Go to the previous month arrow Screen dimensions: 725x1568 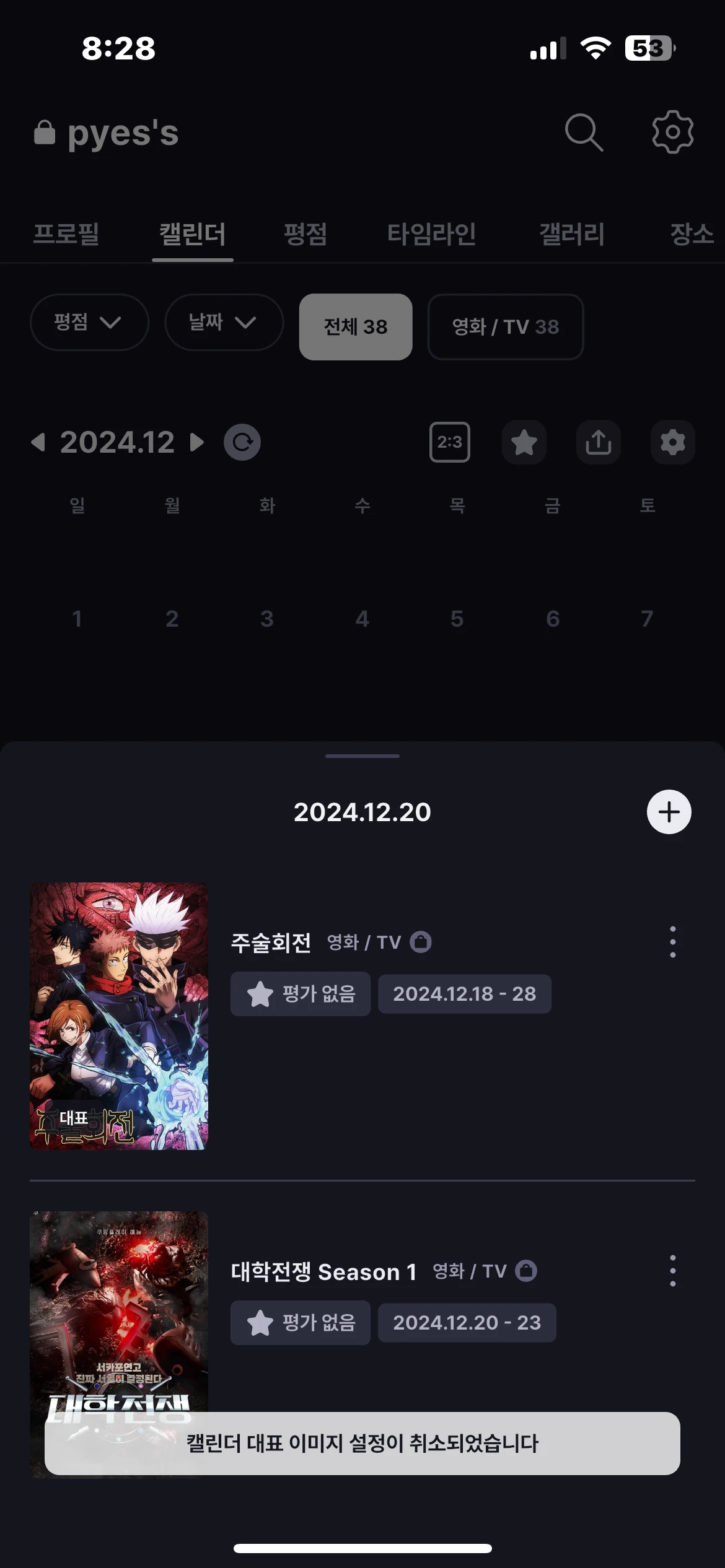click(38, 442)
